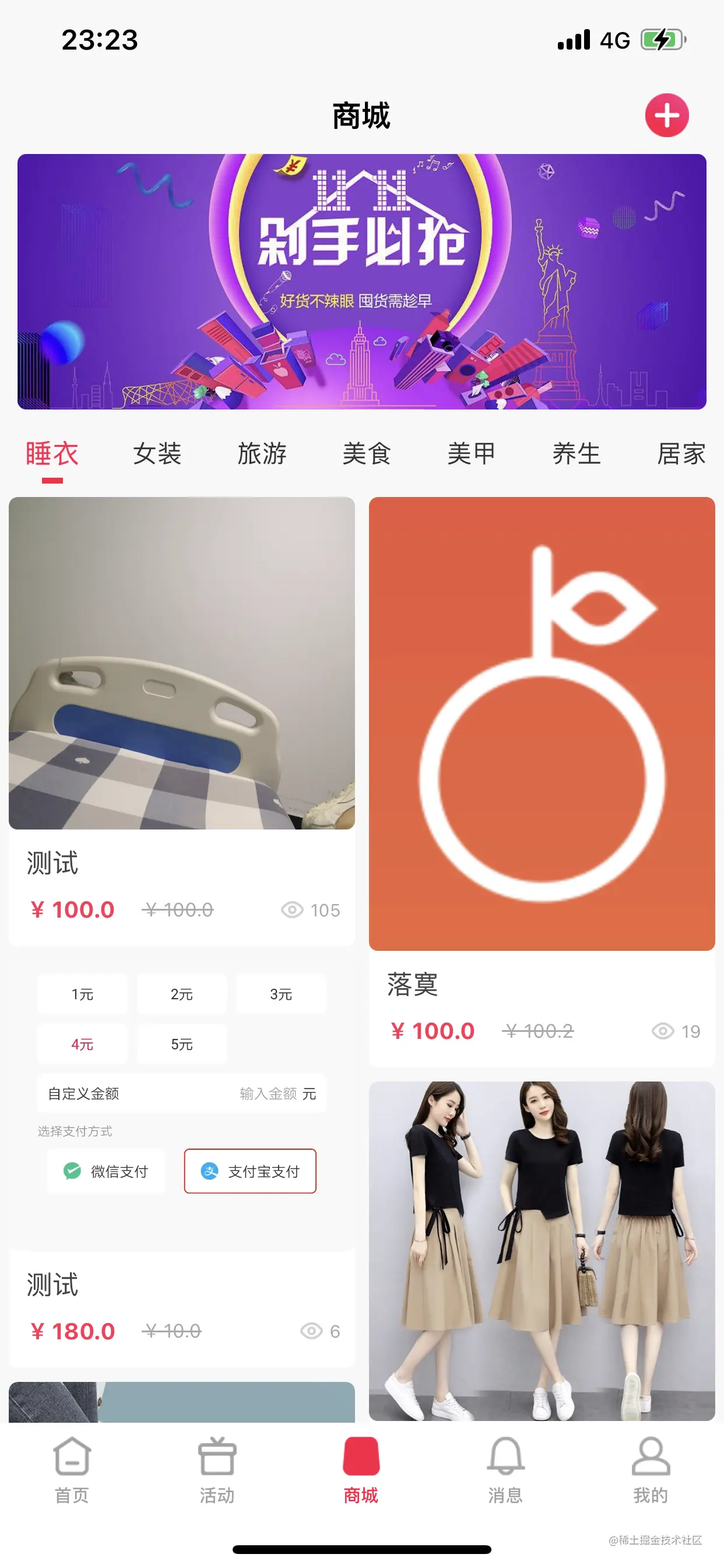
Task: View the 居家 category
Action: 681,454
